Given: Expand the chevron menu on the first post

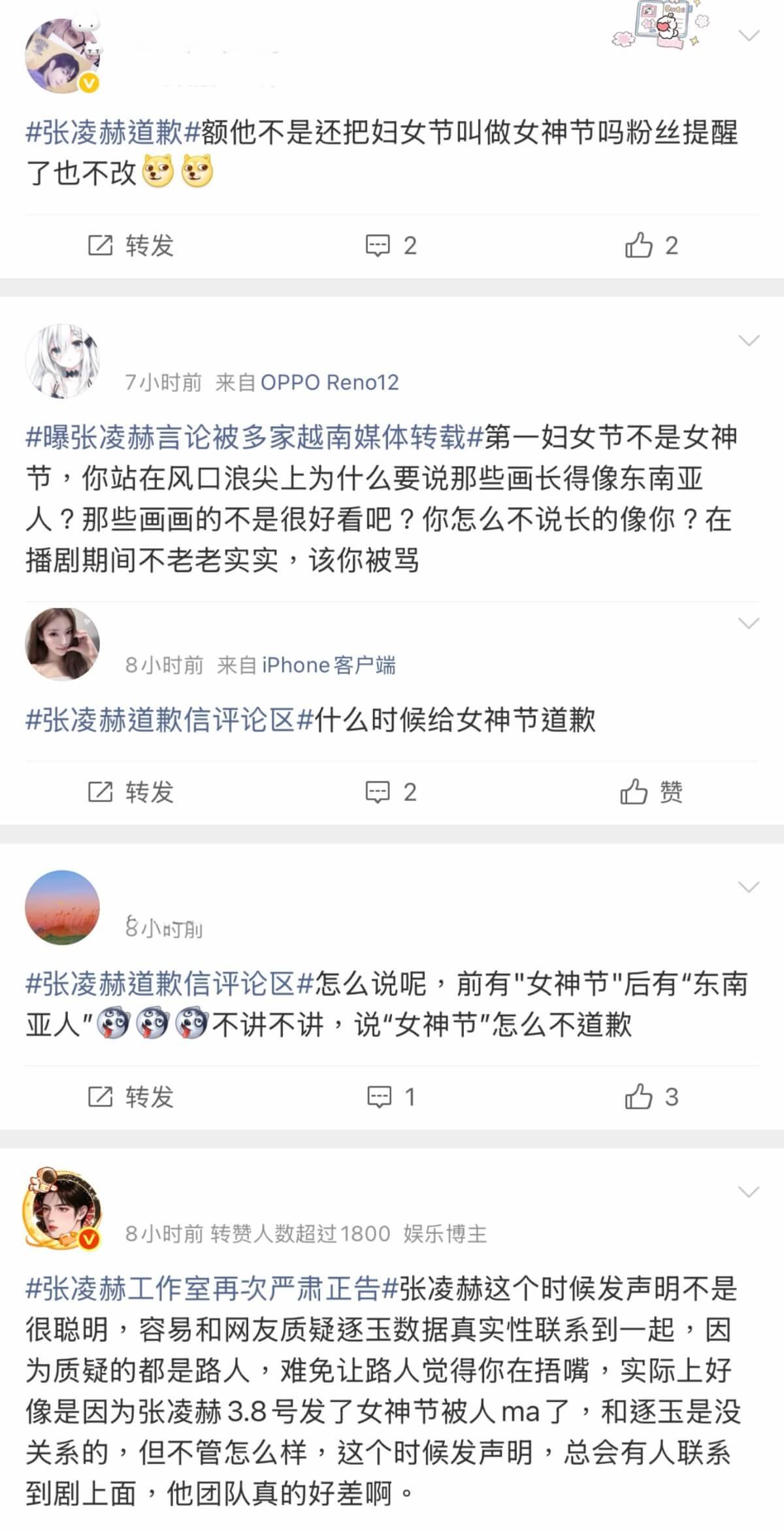Looking at the screenshot, I should click(748, 35).
